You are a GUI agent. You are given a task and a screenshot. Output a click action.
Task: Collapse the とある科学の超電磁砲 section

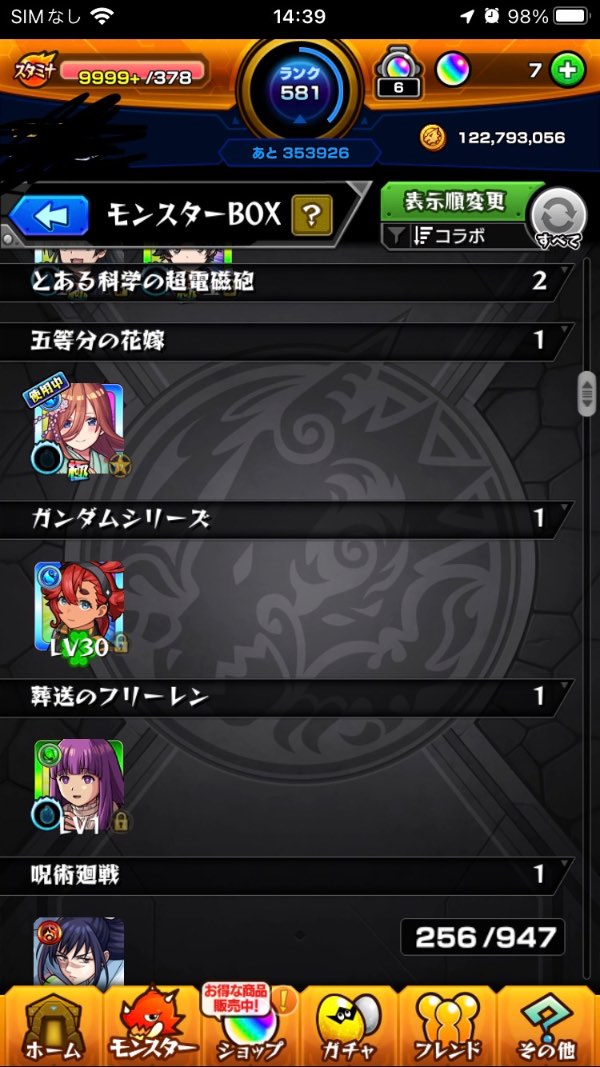point(290,282)
